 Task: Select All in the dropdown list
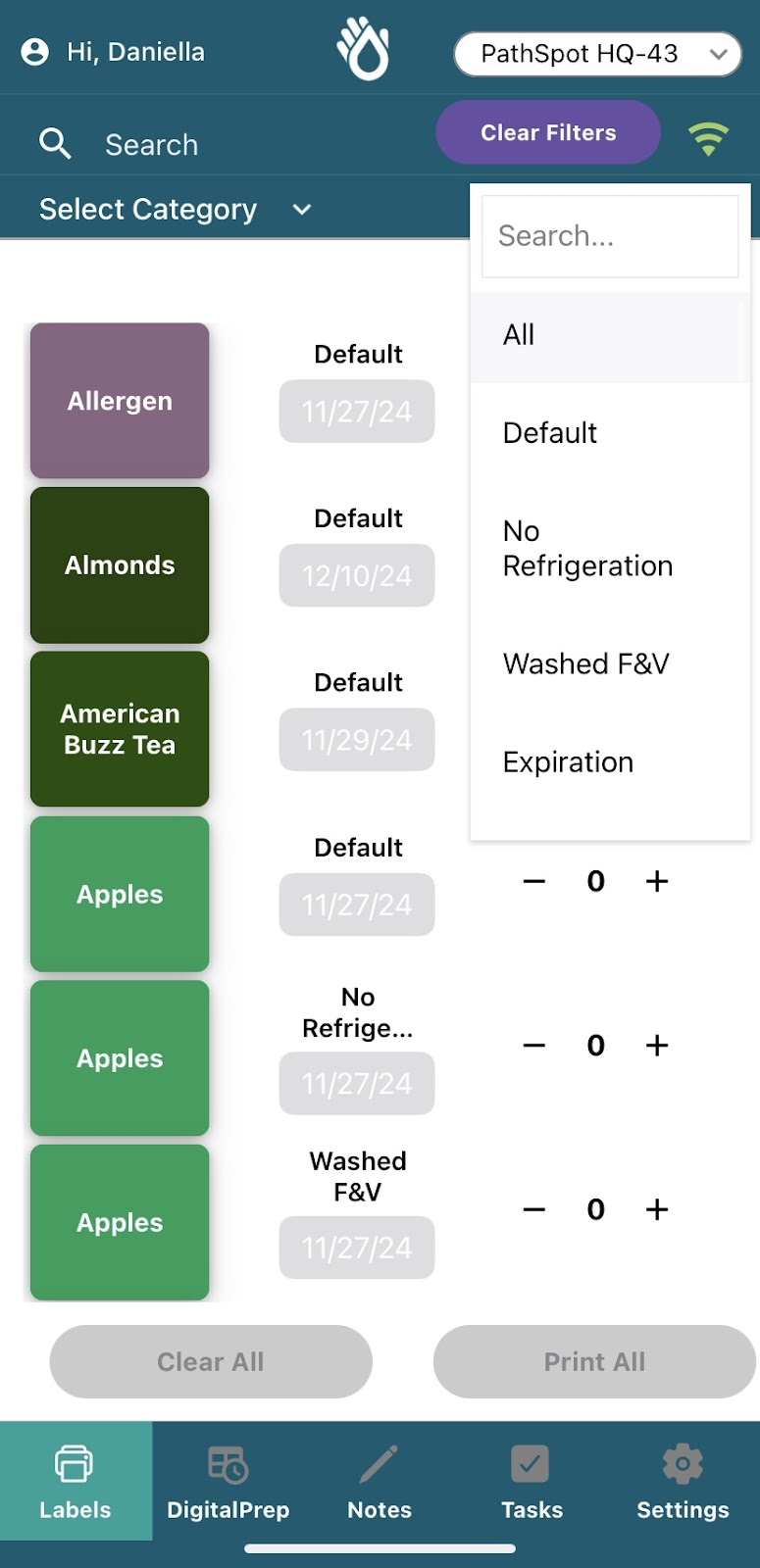click(x=610, y=335)
